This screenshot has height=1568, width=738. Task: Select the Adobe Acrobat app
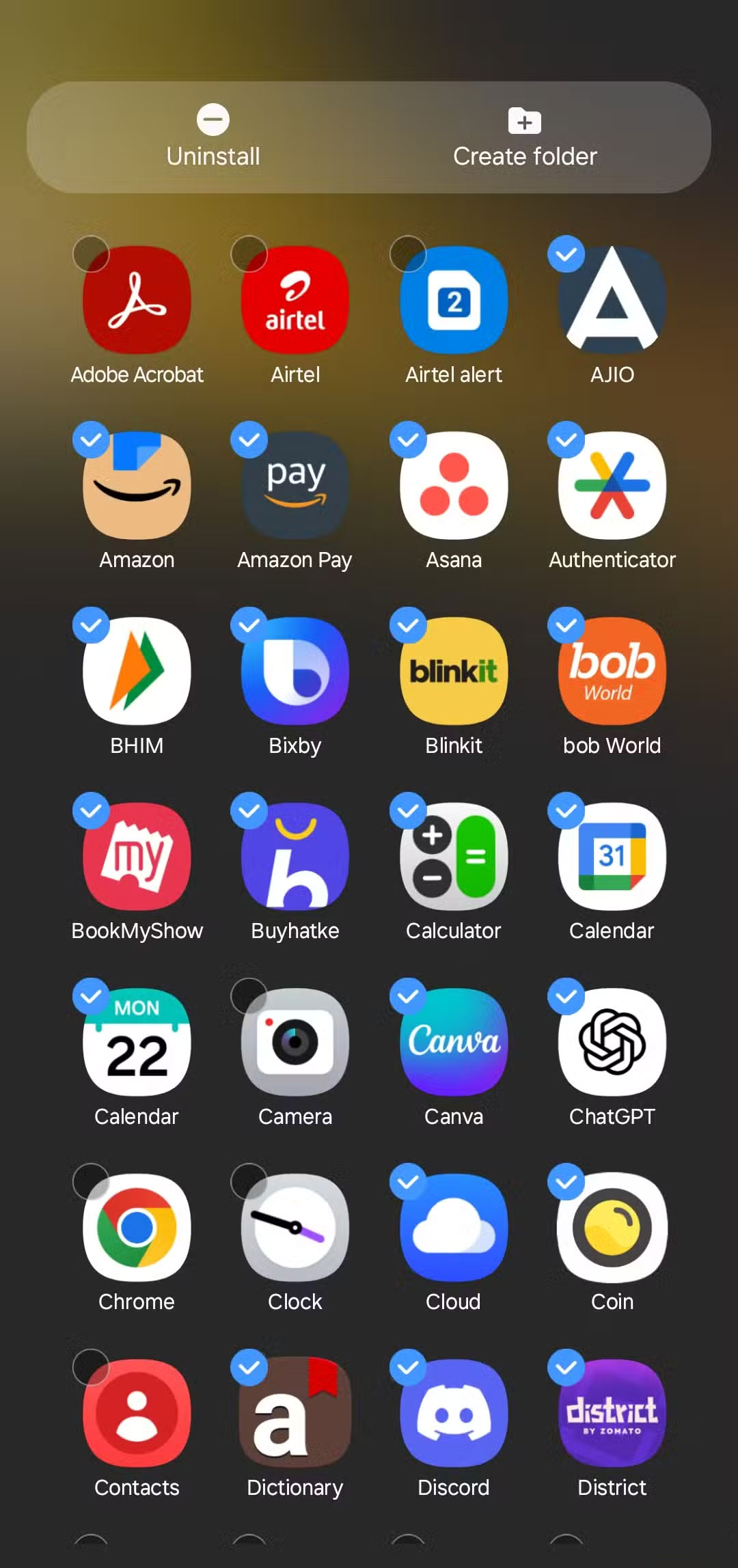137,301
